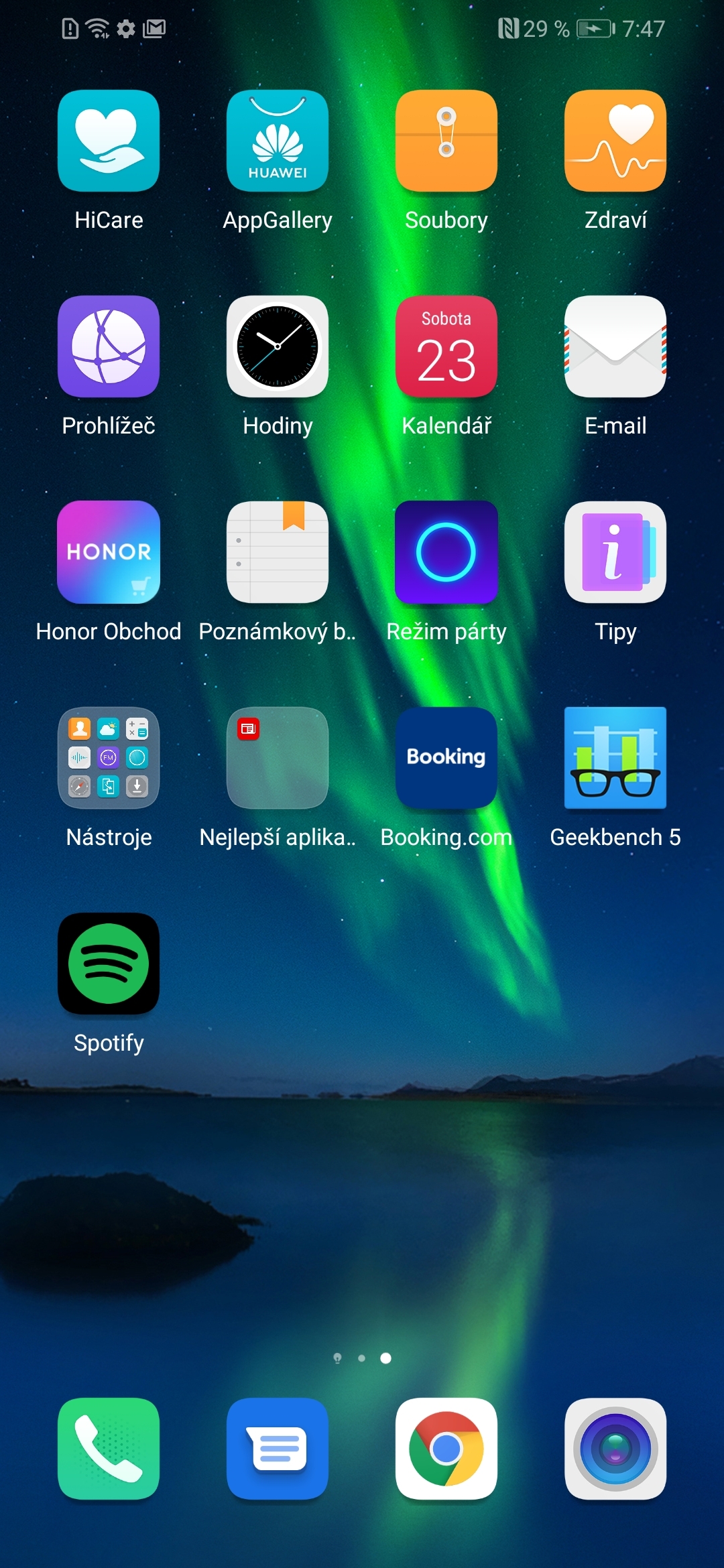Viewport: 724px width, 1568px height.
Task: Open the Messages app in the dock
Action: (x=278, y=1449)
